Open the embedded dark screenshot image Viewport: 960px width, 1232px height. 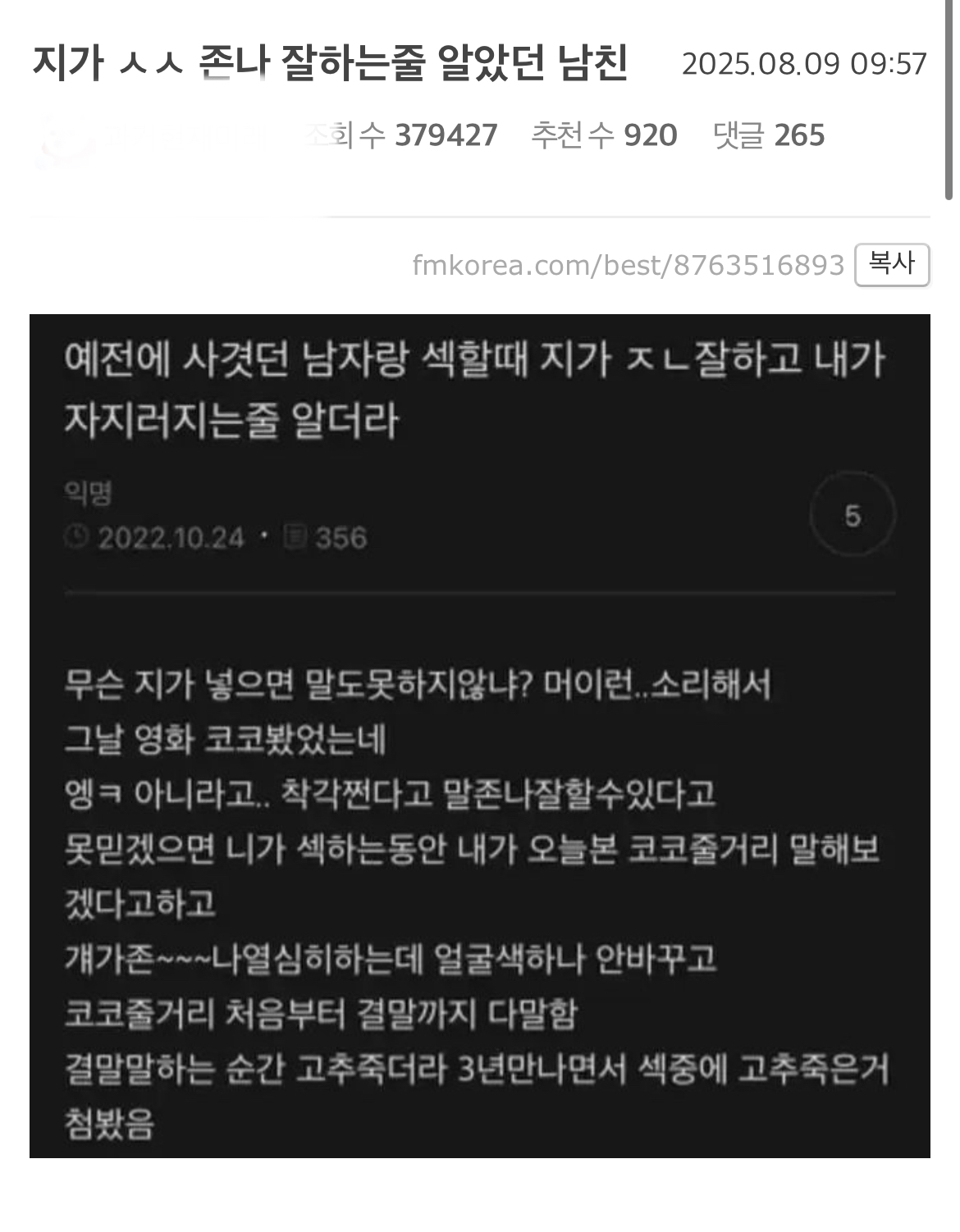(480, 736)
